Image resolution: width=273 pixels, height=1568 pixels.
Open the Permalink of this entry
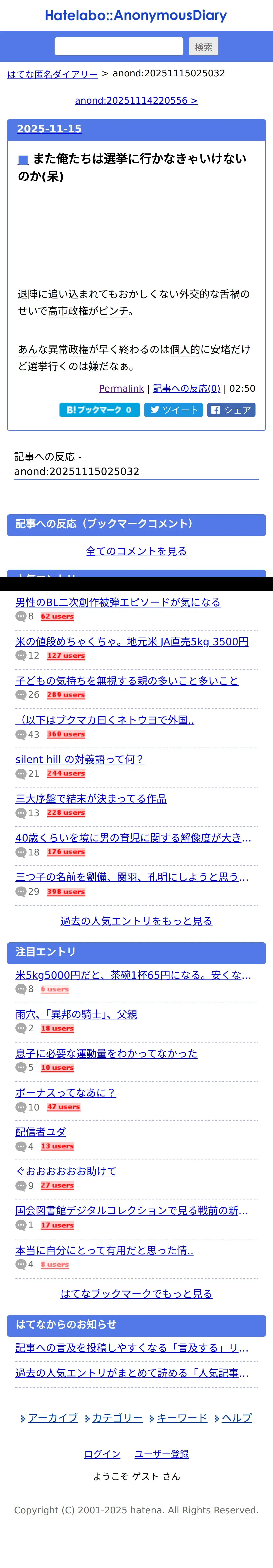(x=122, y=388)
